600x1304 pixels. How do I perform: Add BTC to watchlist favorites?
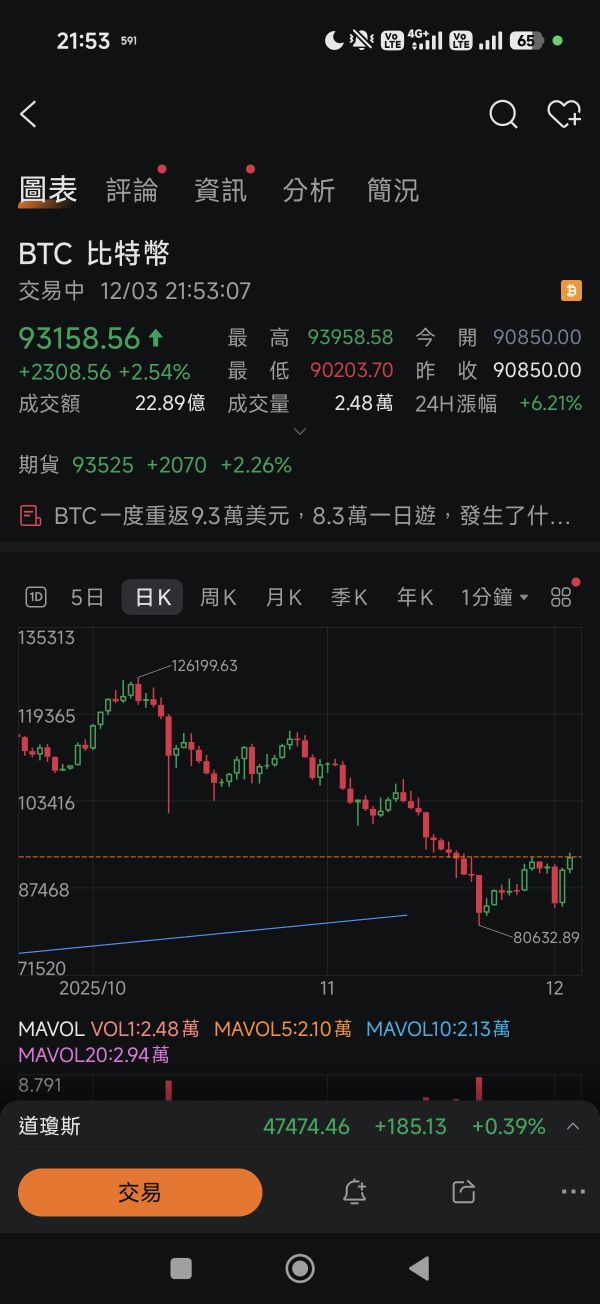pyautogui.click(x=564, y=115)
